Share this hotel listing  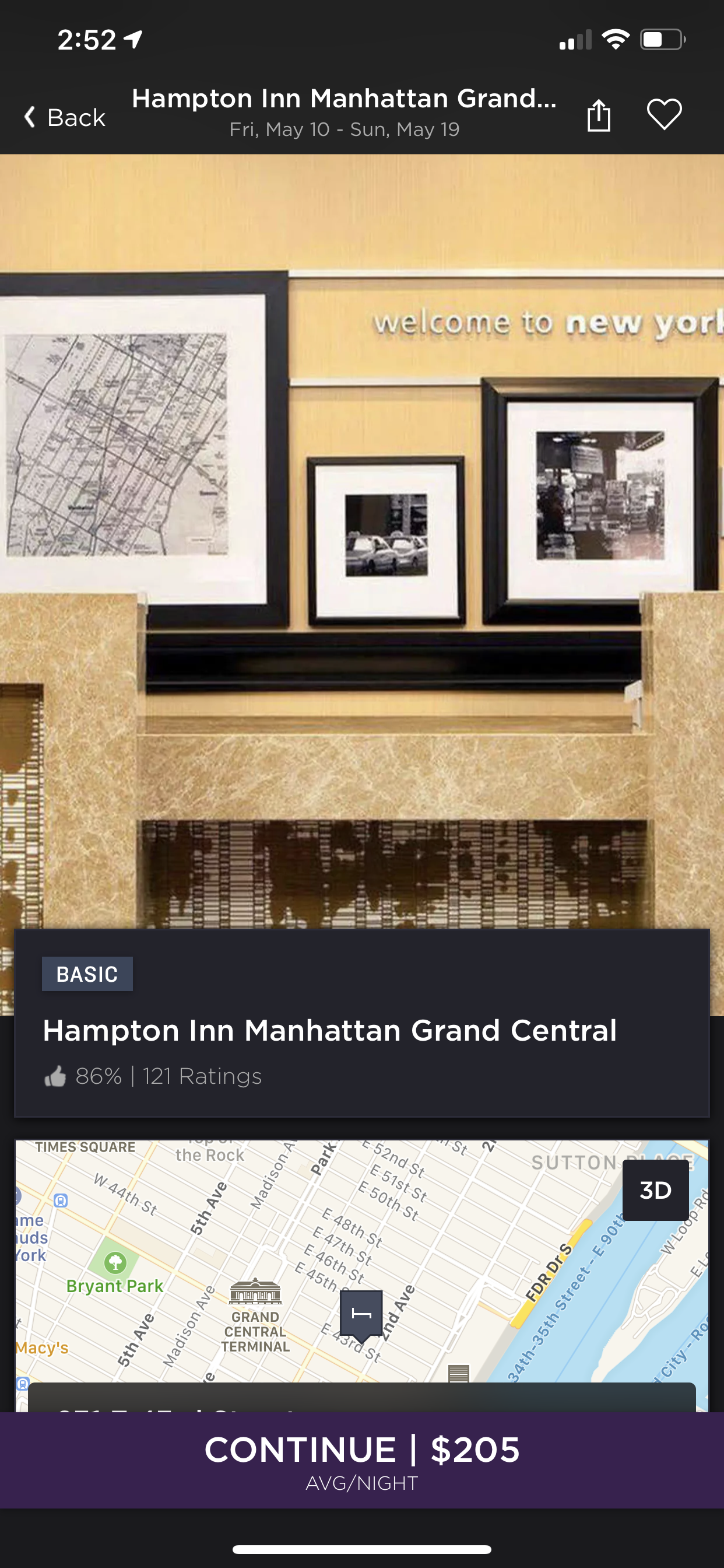599,115
